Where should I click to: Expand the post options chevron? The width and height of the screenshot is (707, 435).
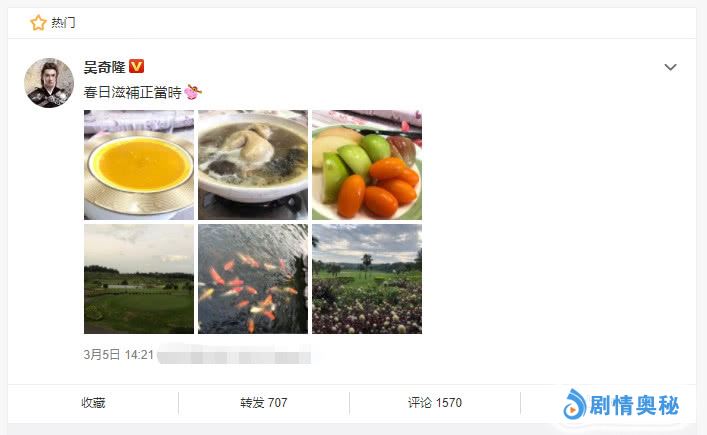pyautogui.click(x=671, y=67)
